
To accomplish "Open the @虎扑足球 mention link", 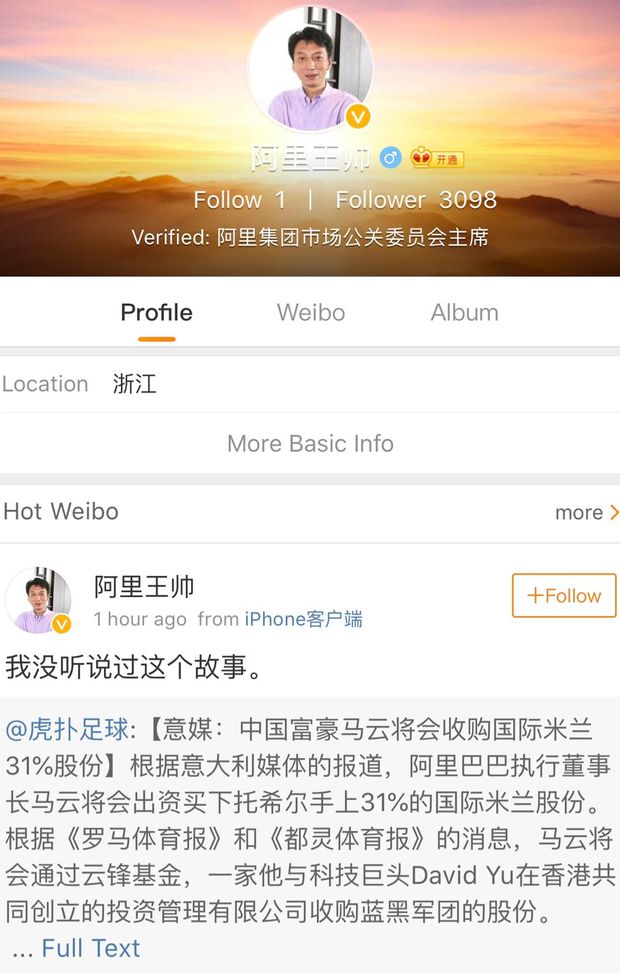I will click(66, 730).
